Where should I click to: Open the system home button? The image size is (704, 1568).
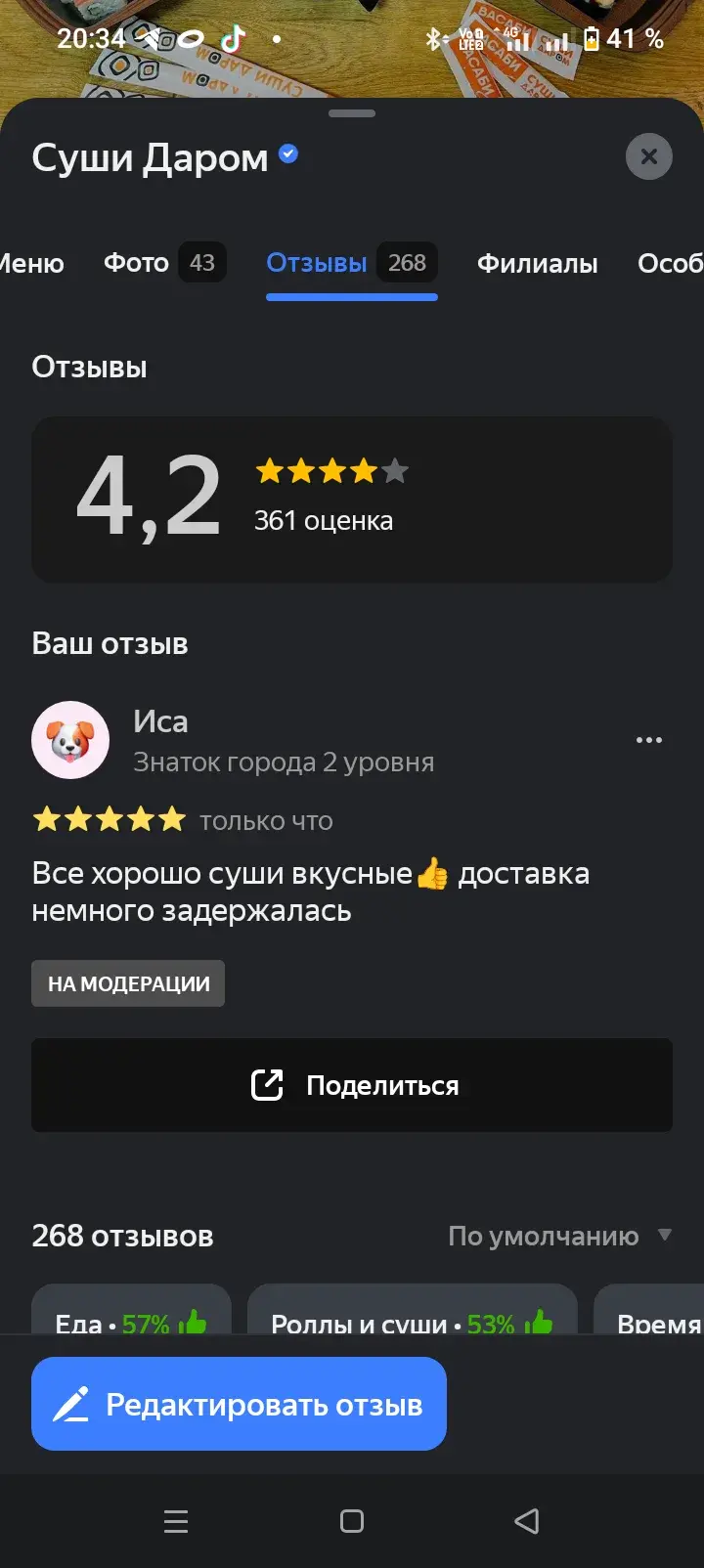352,1521
